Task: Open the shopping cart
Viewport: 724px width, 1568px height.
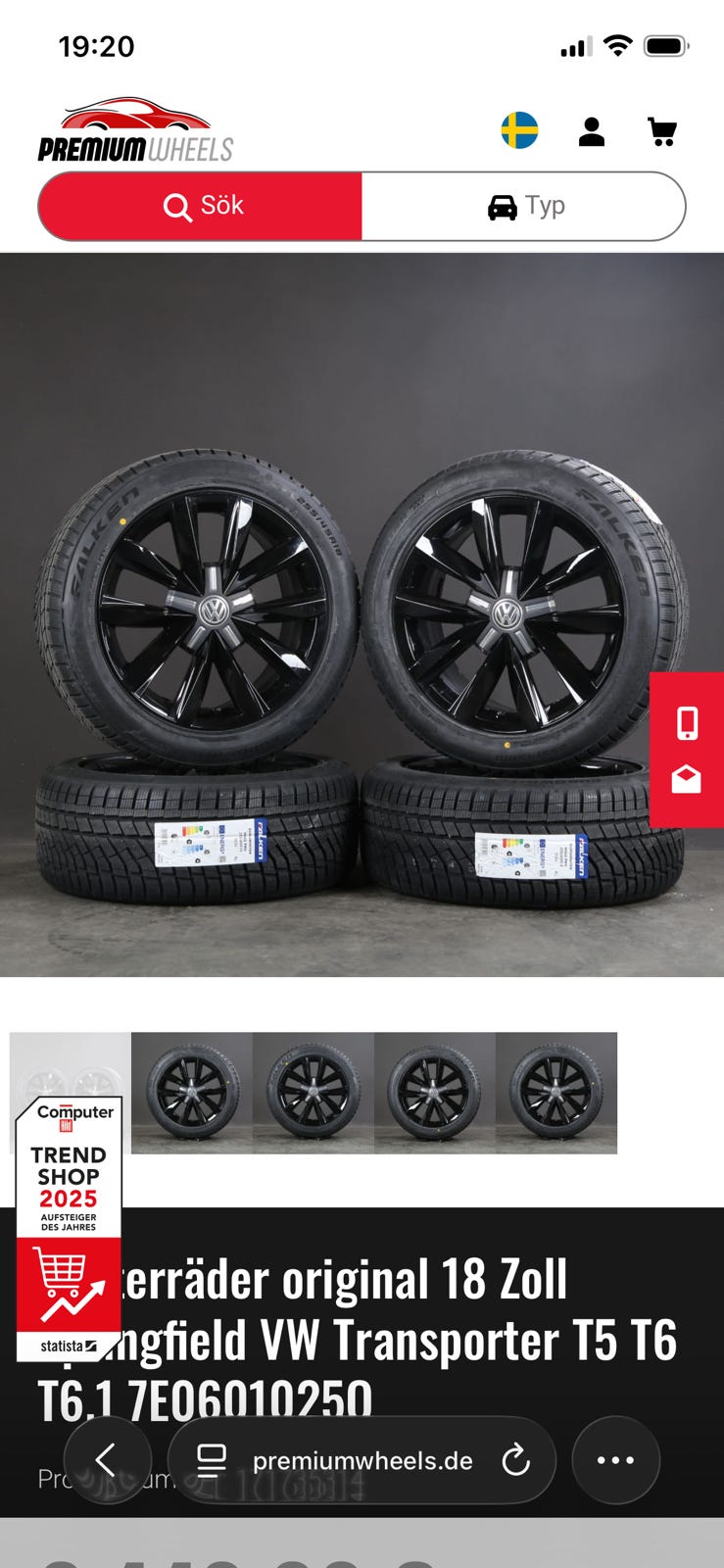Action: click(662, 131)
